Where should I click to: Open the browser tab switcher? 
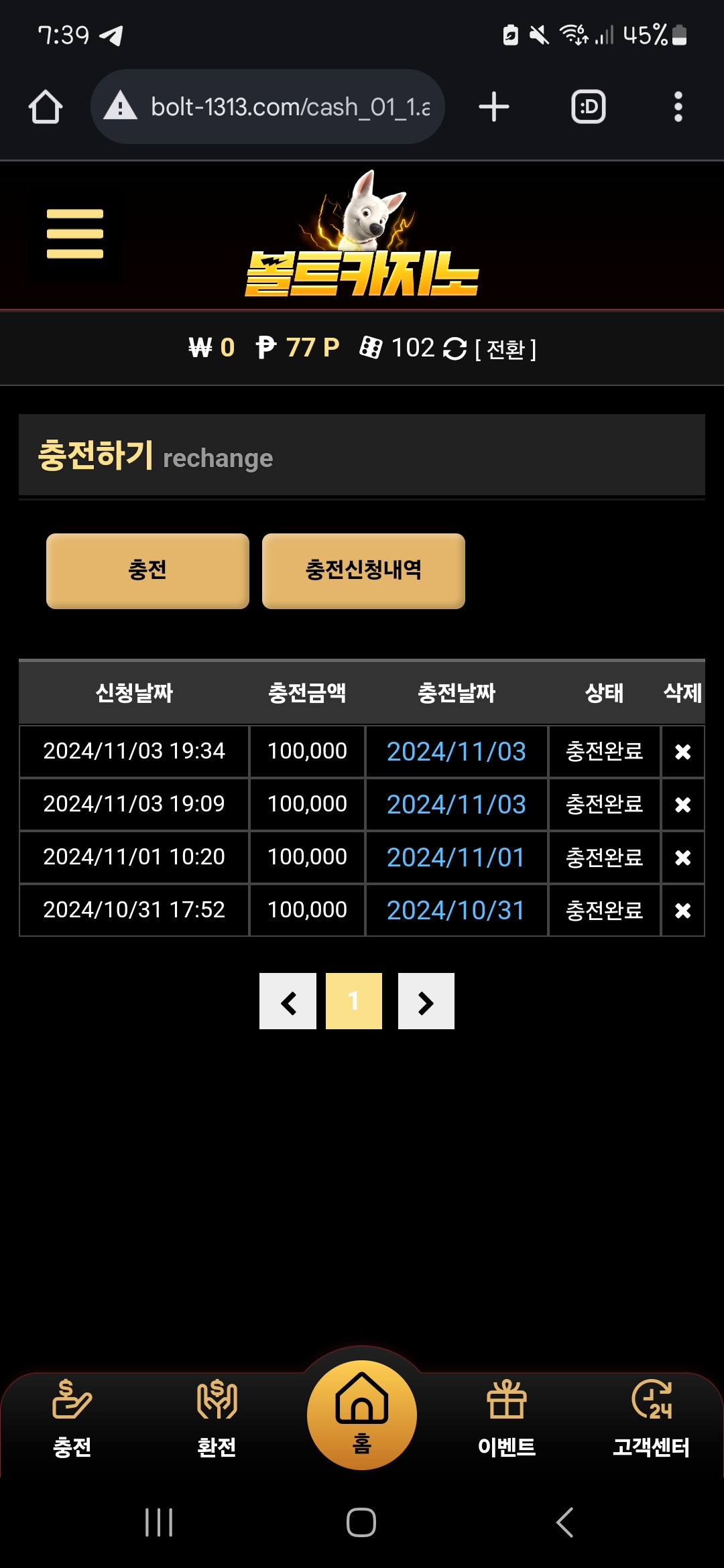589,107
